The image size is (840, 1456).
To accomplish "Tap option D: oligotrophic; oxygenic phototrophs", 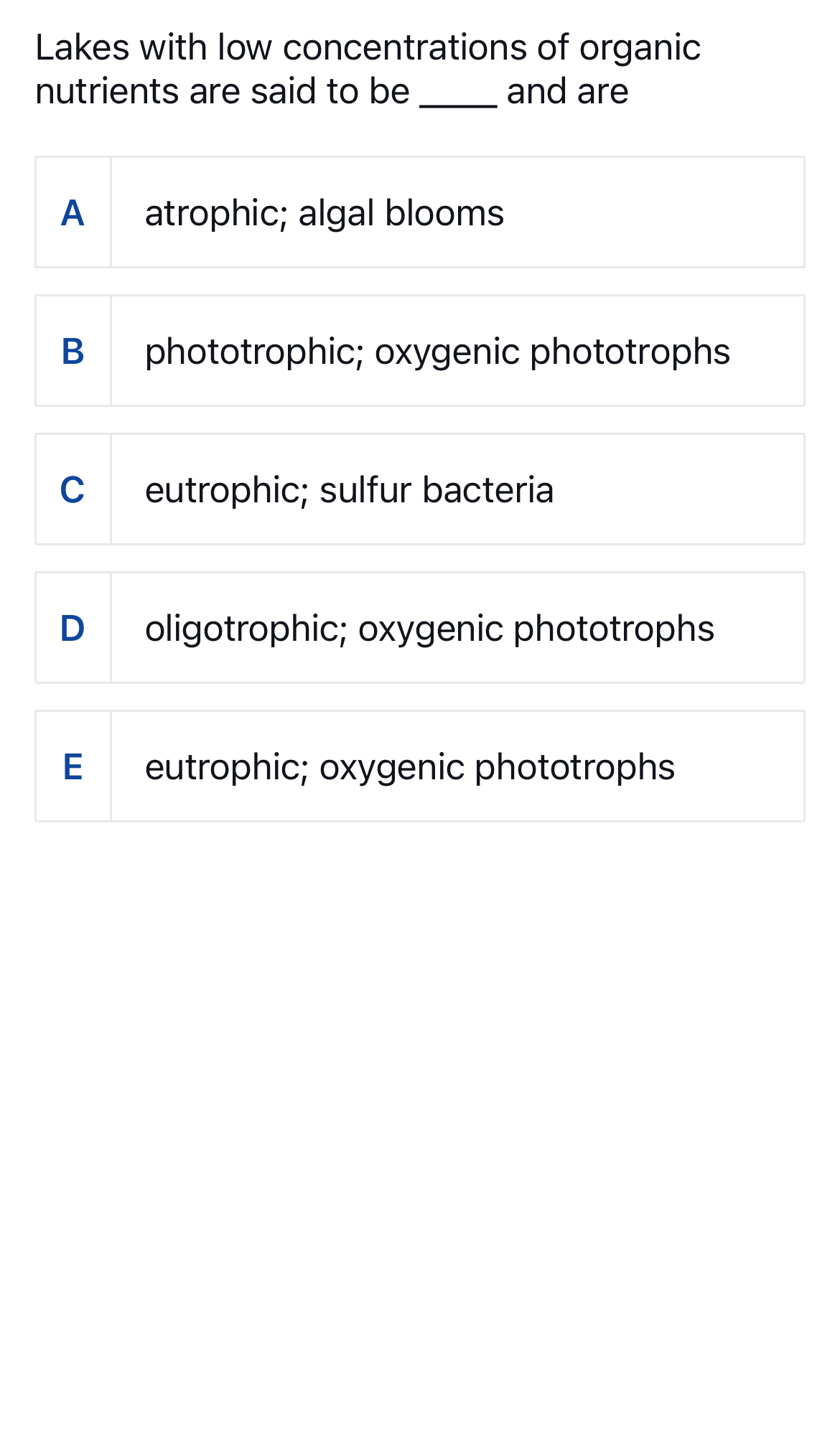I will pos(420,628).
